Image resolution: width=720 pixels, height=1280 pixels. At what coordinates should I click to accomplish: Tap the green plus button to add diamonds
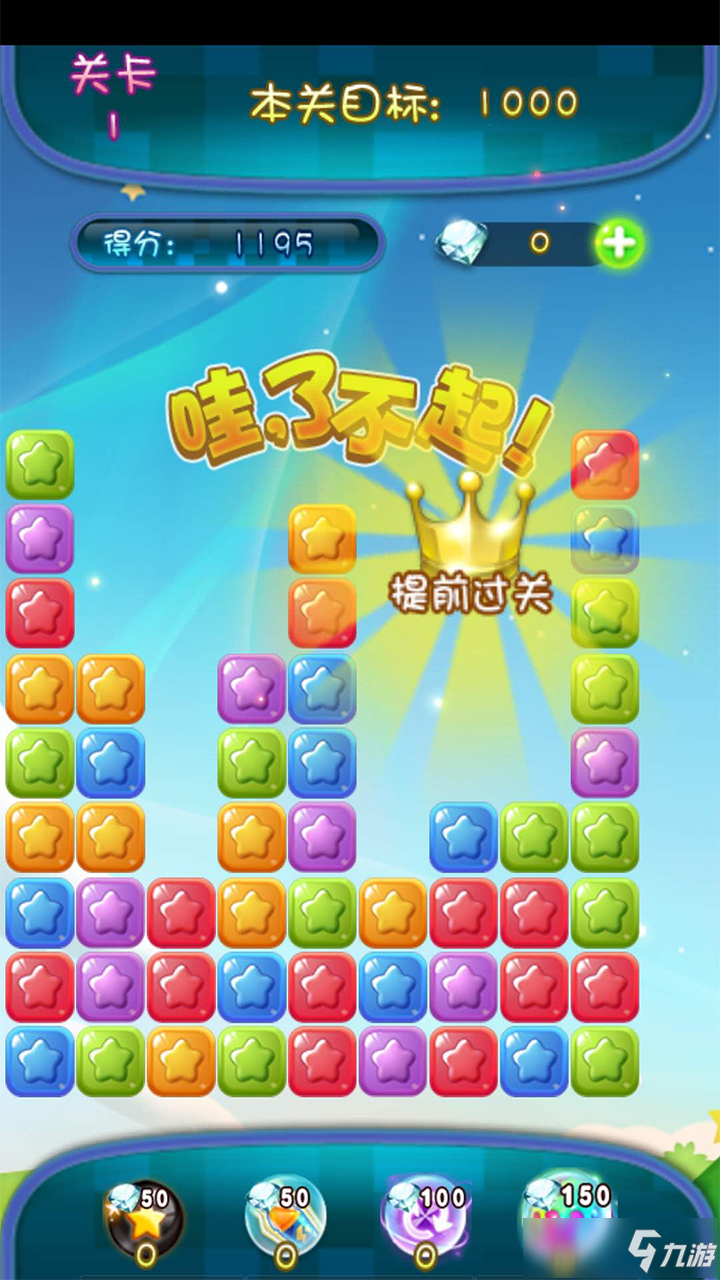pos(619,243)
